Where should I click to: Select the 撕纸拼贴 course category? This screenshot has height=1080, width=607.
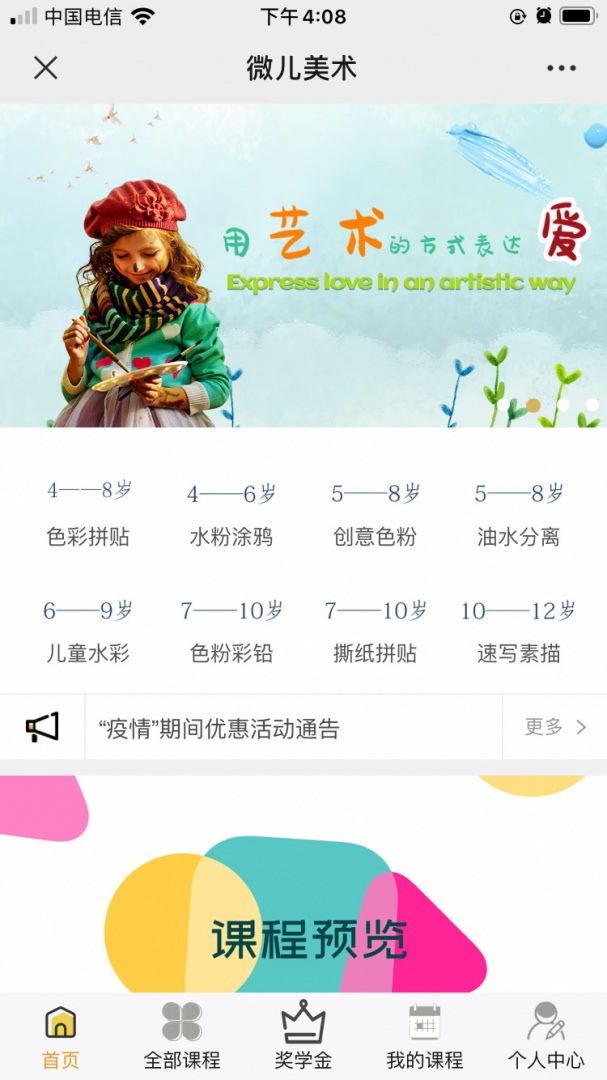pos(375,632)
